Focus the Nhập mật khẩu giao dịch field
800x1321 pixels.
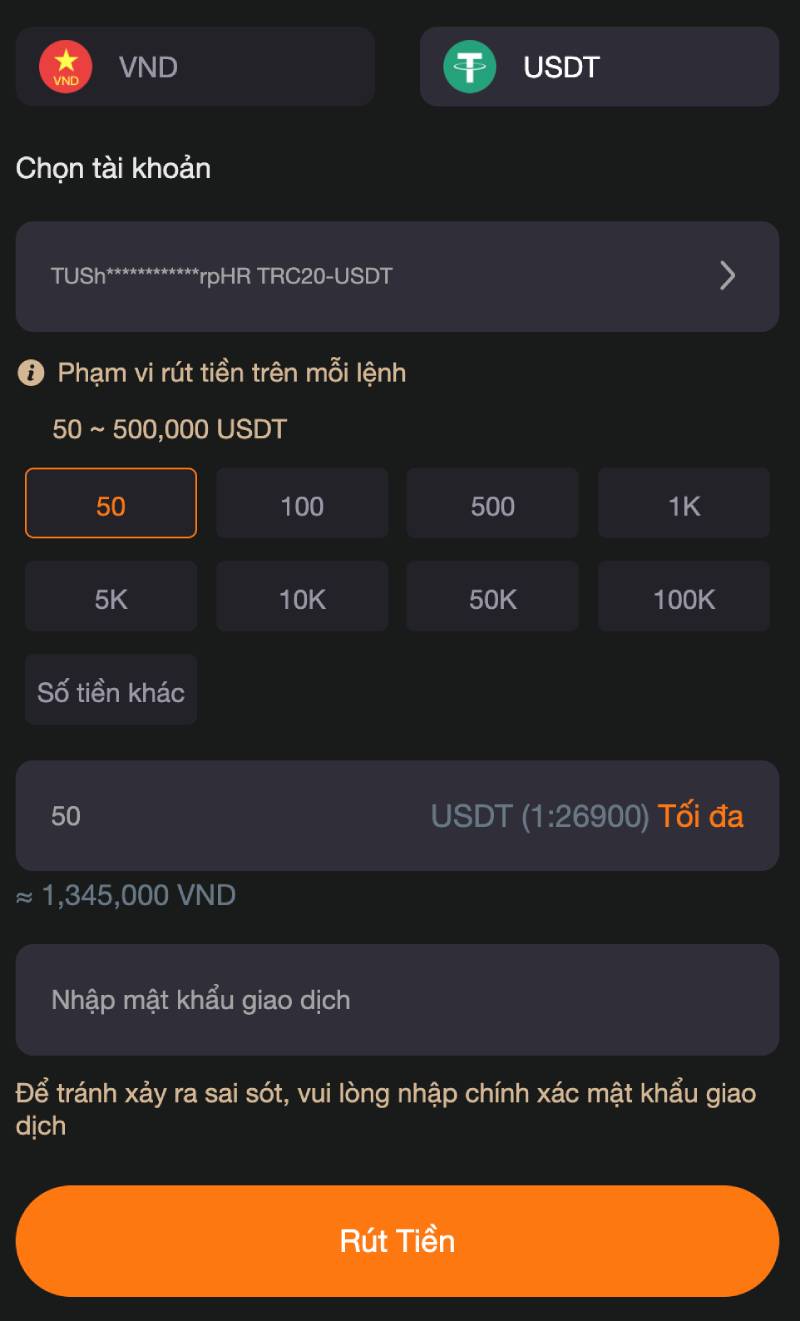coord(397,1000)
